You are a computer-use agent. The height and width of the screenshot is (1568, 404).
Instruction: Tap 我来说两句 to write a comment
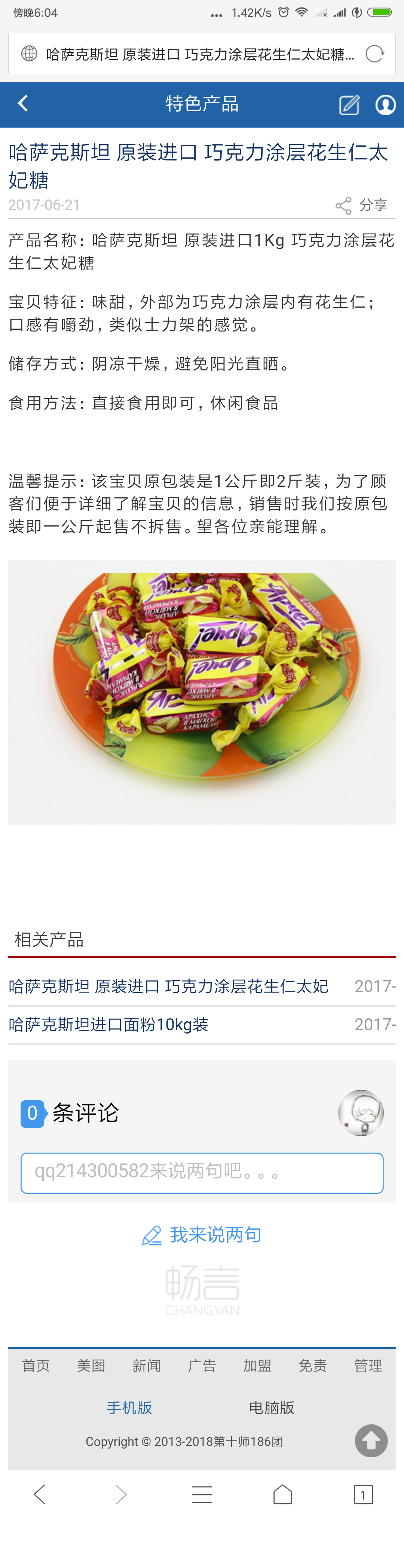coord(202,1235)
